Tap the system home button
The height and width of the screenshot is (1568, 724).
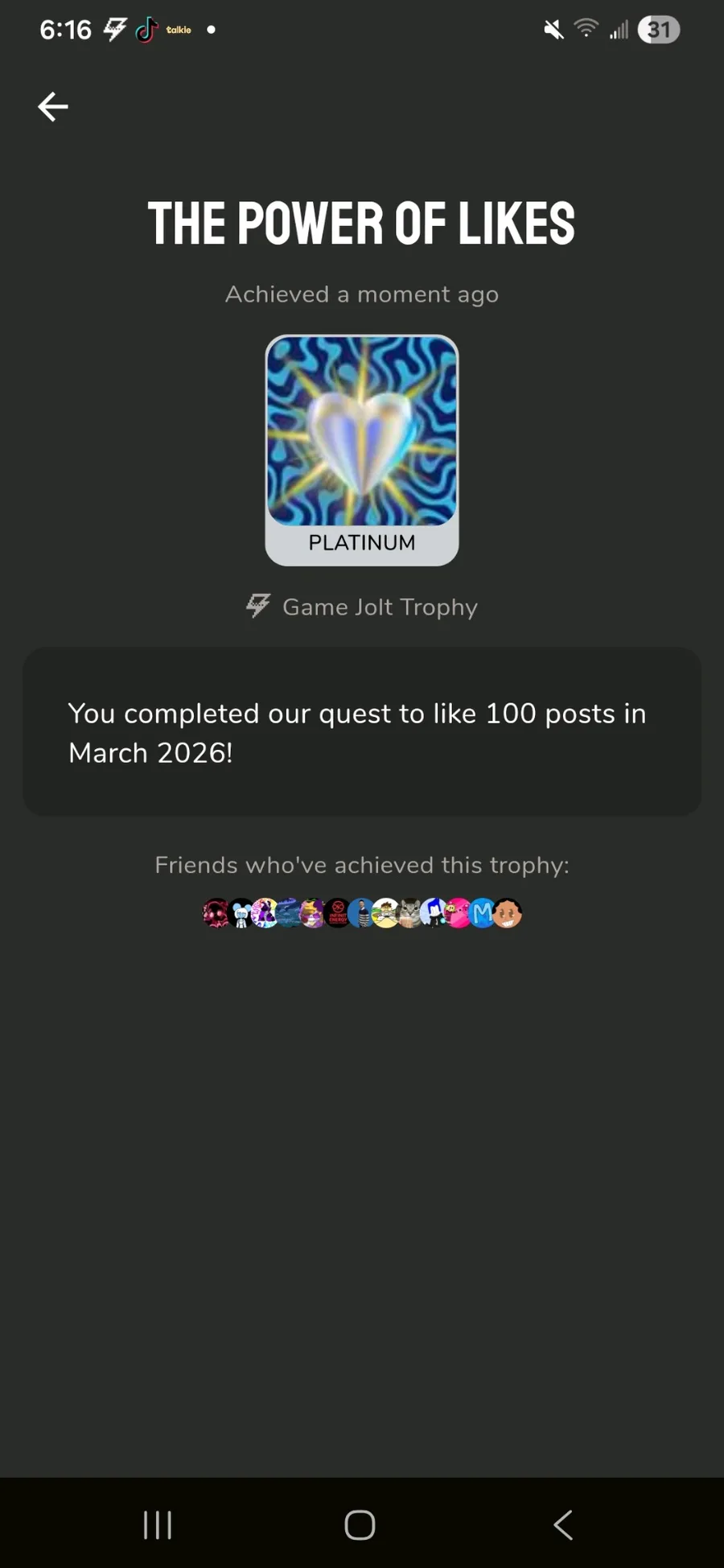click(360, 1525)
